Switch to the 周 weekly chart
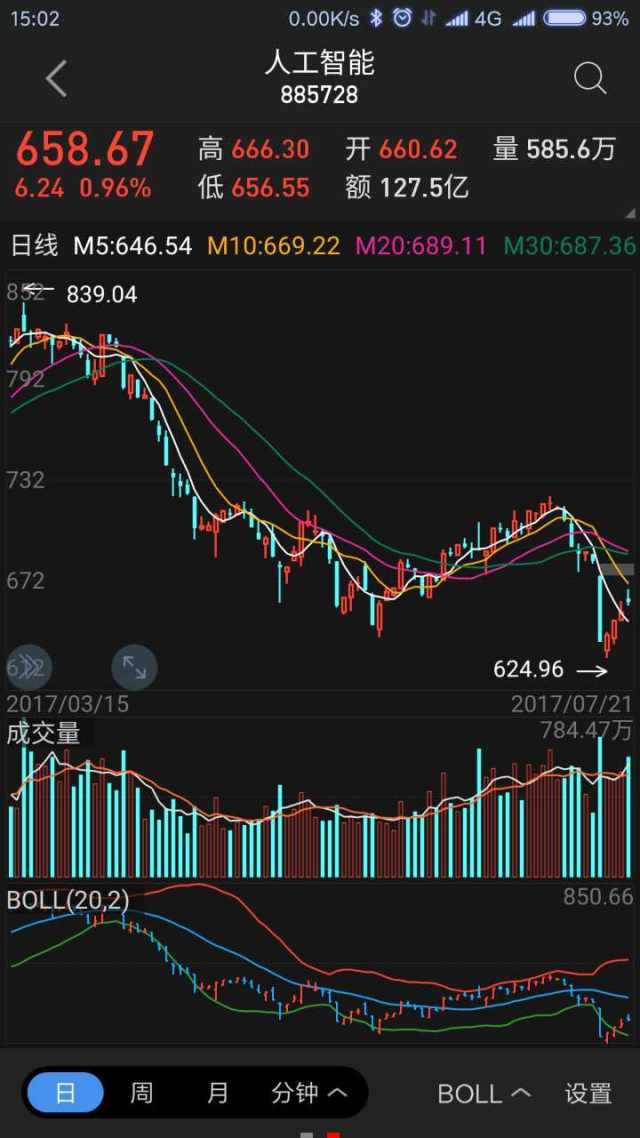This screenshot has width=640, height=1138. point(141,1092)
